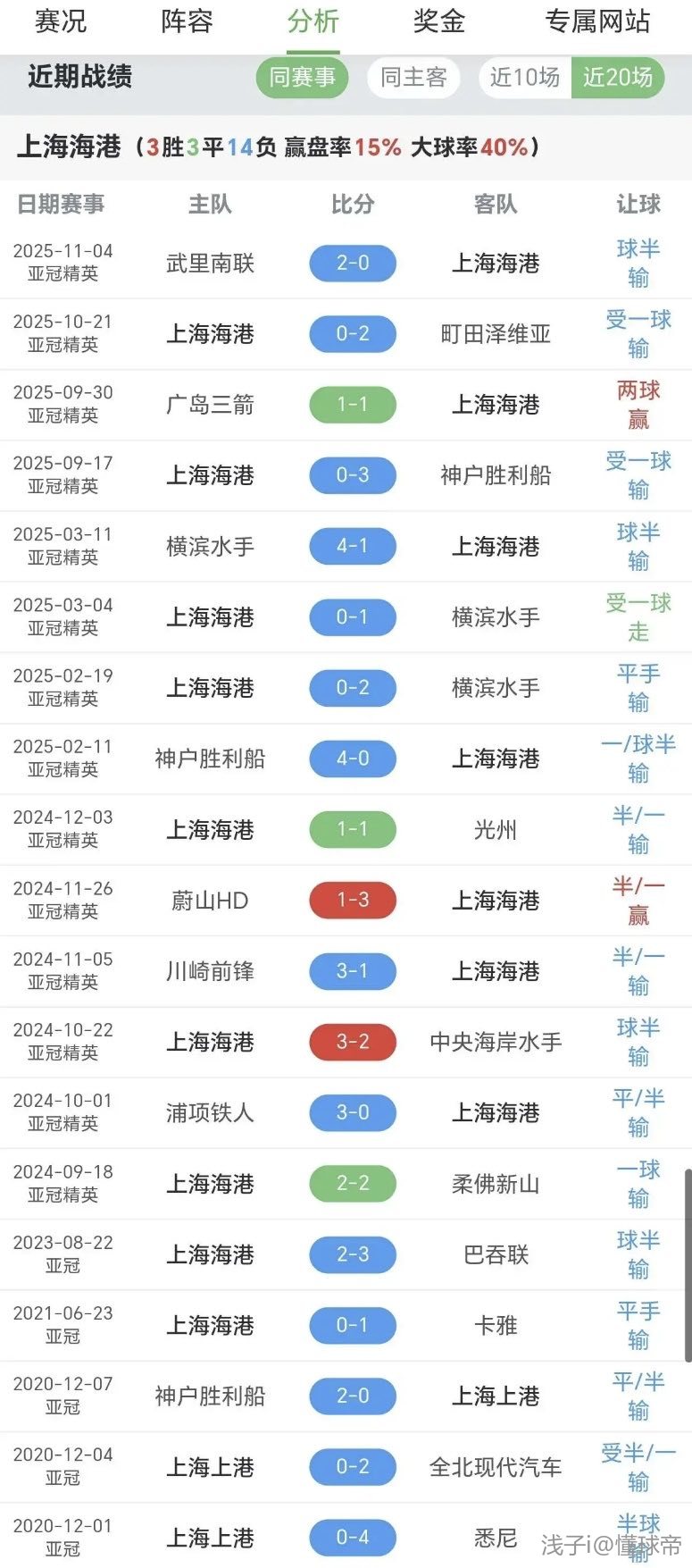The image size is (692, 1568).
Task: Open the 专属网站 tab
Action: (x=597, y=21)
